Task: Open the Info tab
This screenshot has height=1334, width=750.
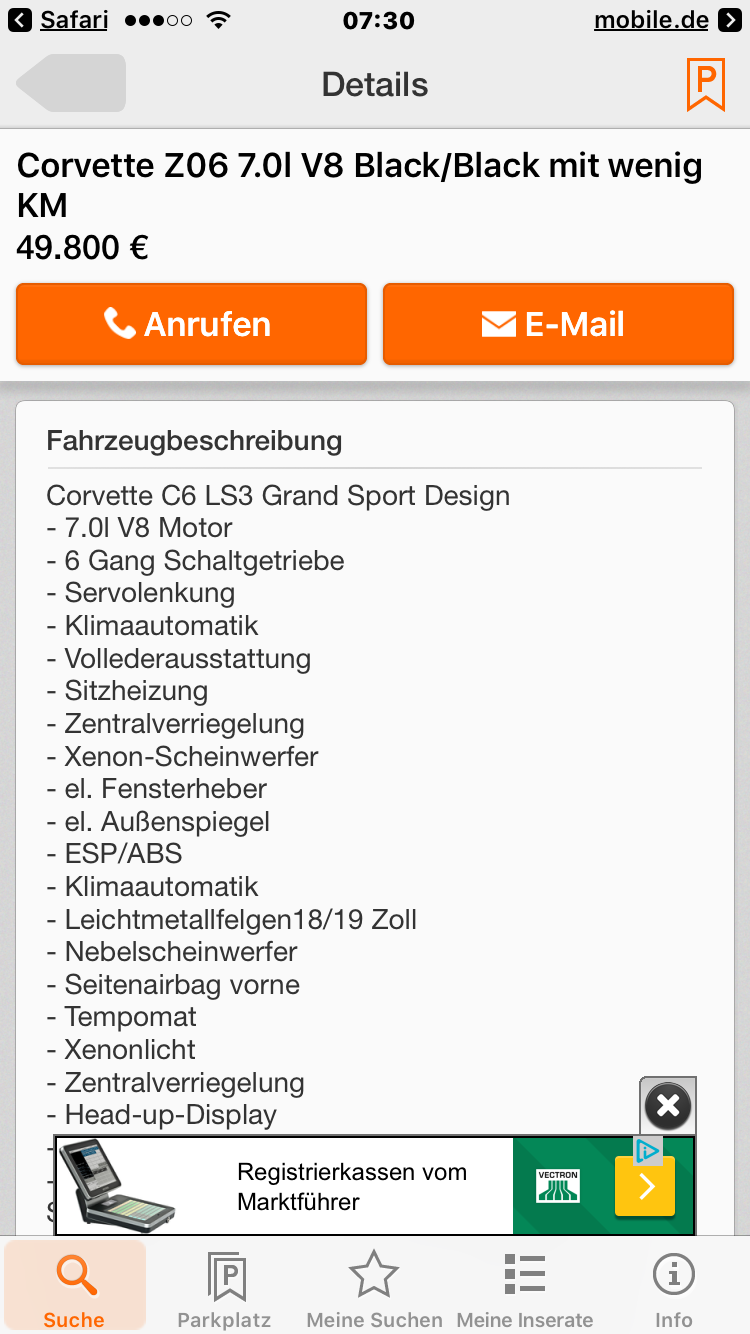Action: click(x=673, y=1288)
